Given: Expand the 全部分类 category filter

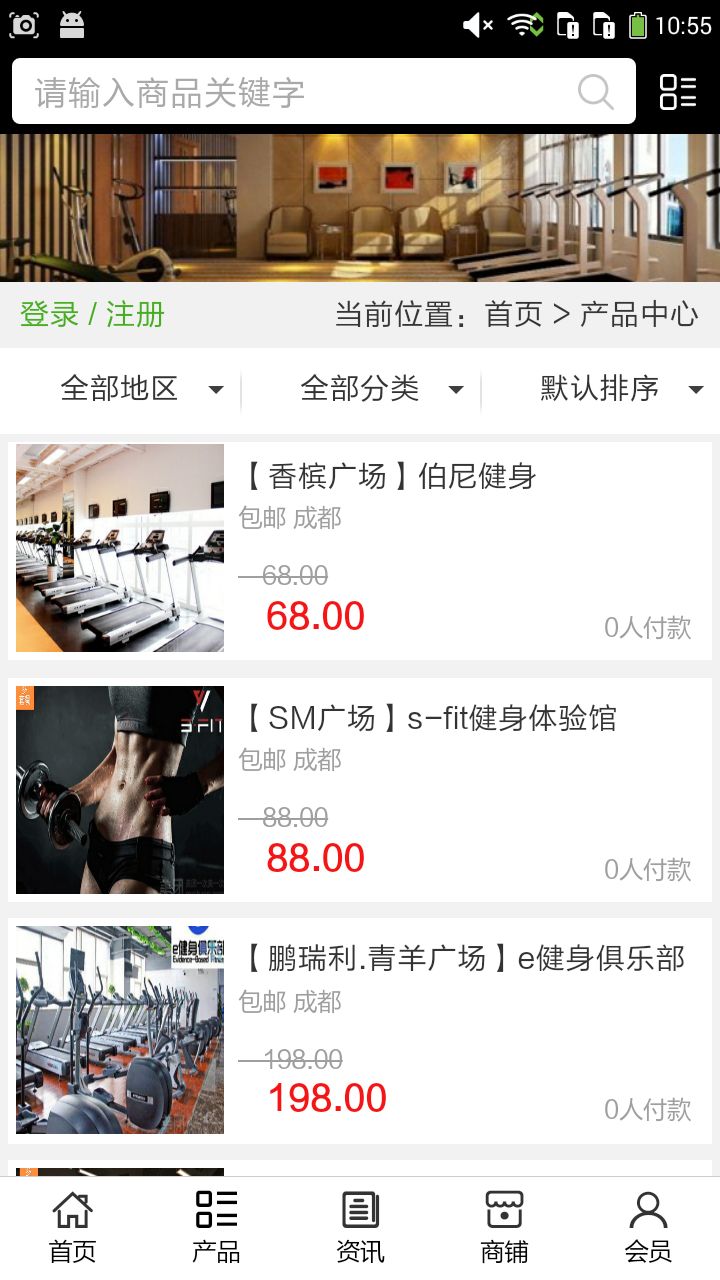Looking at the screenshot, I should click(x=380, y=389).
